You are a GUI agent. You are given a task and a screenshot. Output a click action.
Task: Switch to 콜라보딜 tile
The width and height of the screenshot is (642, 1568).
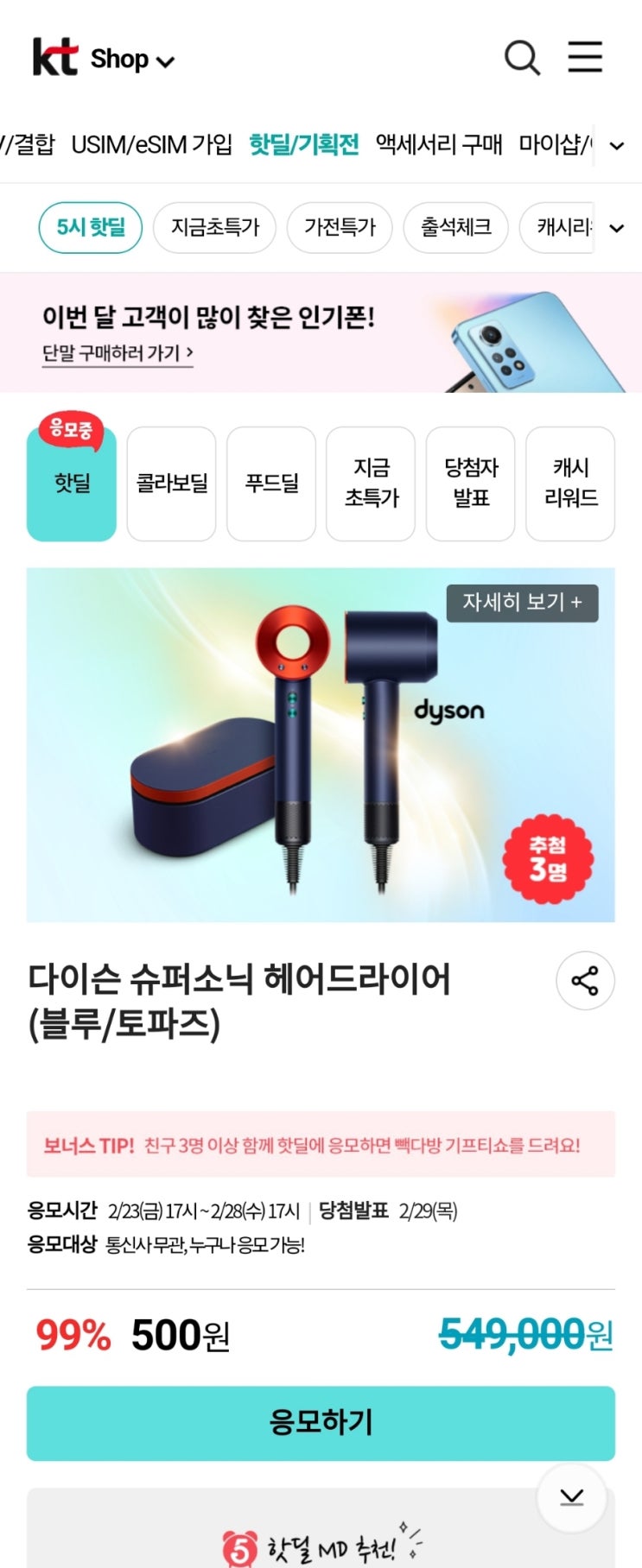(x=172, y=484)
